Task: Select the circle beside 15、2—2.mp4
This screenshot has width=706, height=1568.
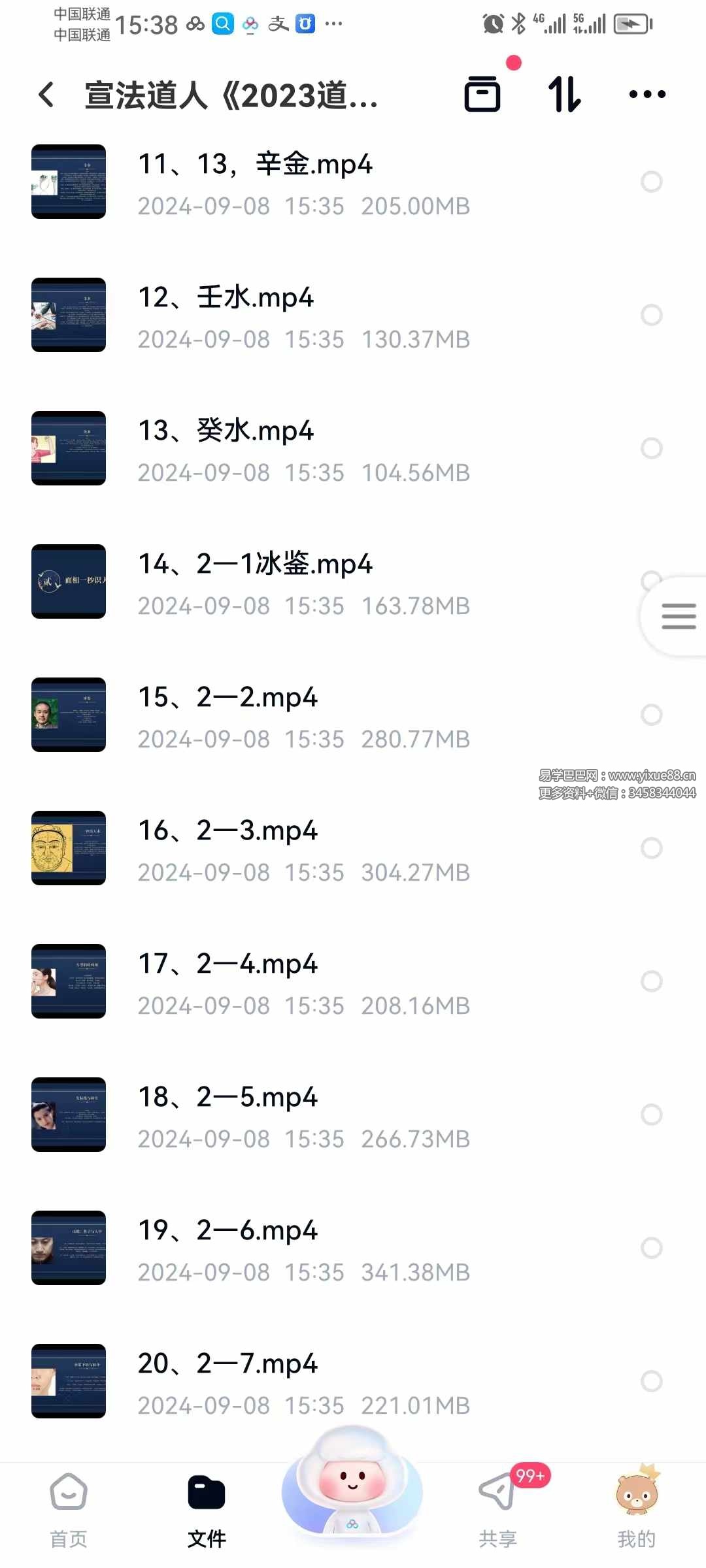Action: coord(652,715)
